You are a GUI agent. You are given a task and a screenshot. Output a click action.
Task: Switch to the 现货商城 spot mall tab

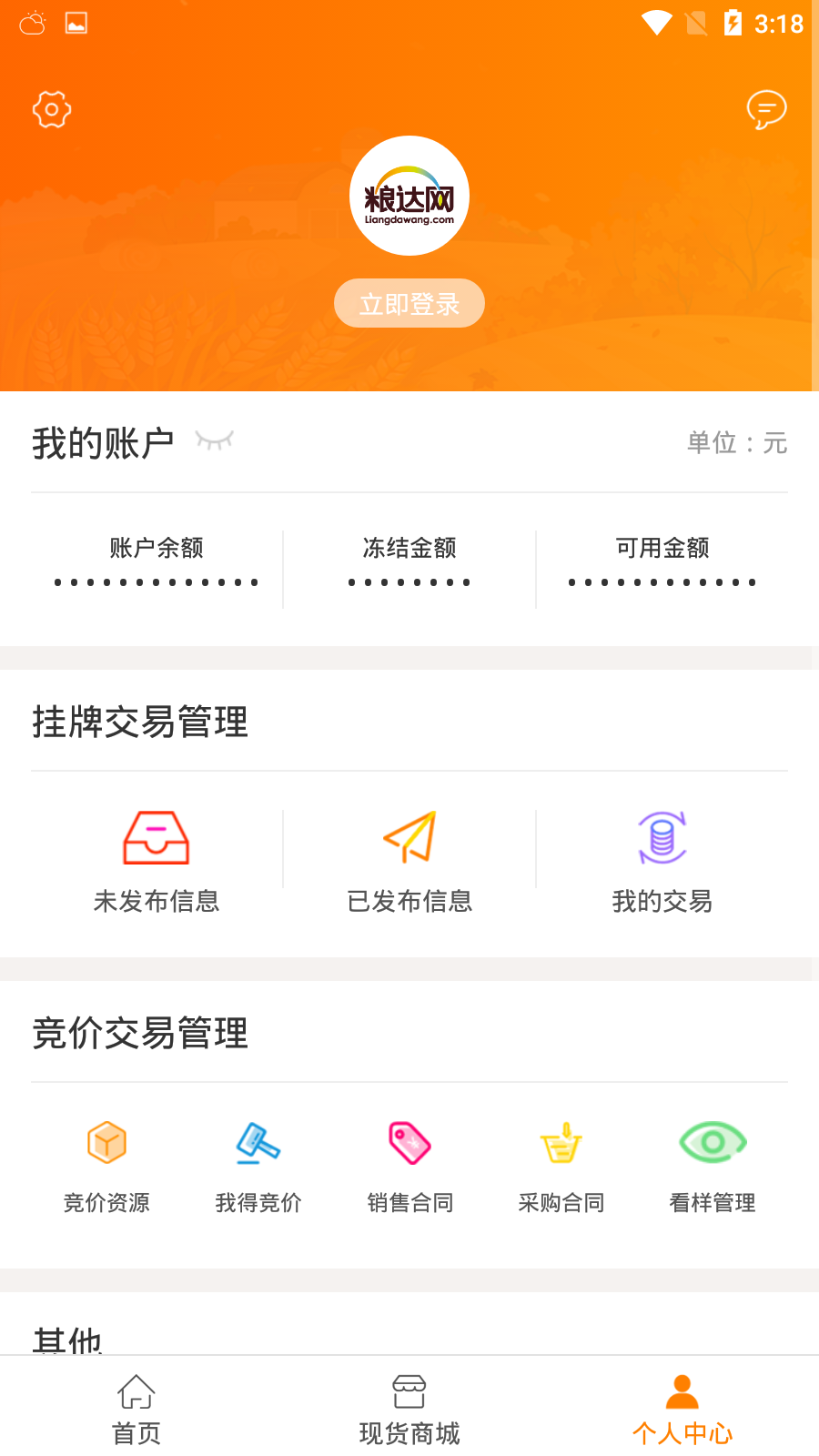(409, 1409)
